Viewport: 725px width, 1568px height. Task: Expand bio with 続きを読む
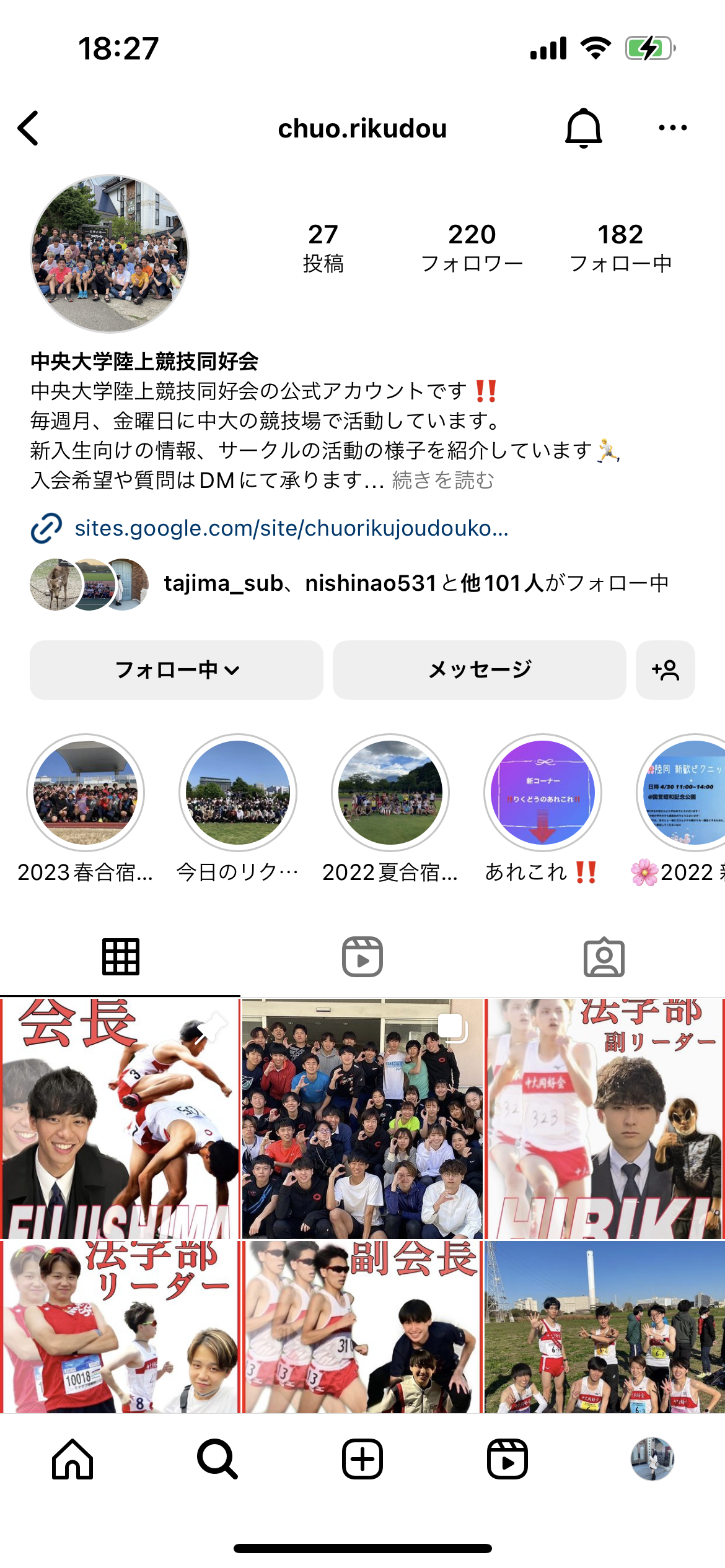click(443, 481)
